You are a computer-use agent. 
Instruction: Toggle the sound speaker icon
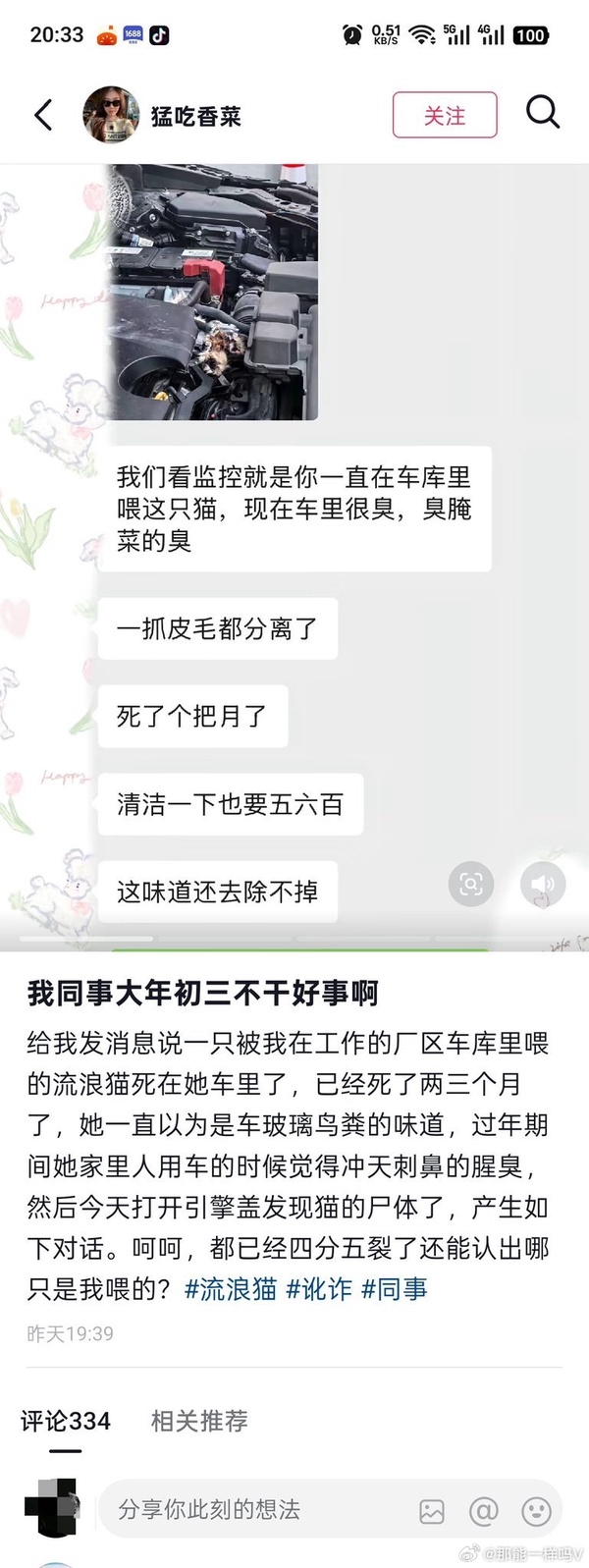tap(542, 885)
